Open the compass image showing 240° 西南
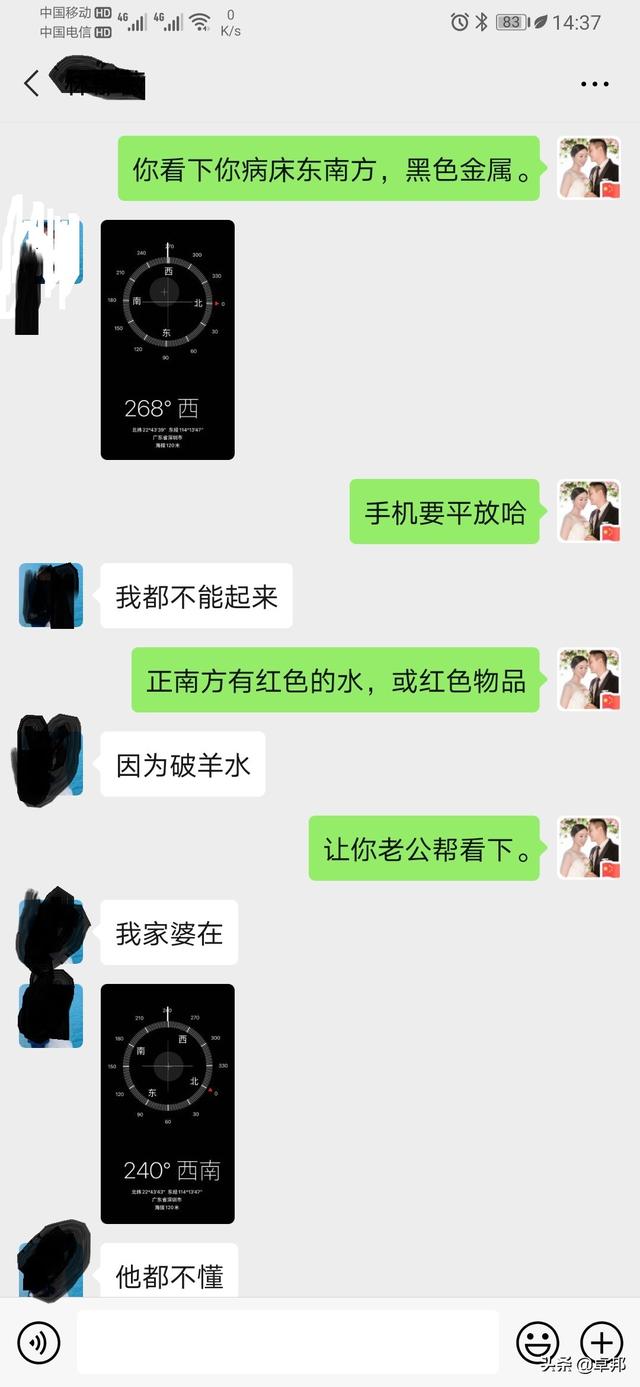This screenshot has height=1387, width=640. point(167,1103)
